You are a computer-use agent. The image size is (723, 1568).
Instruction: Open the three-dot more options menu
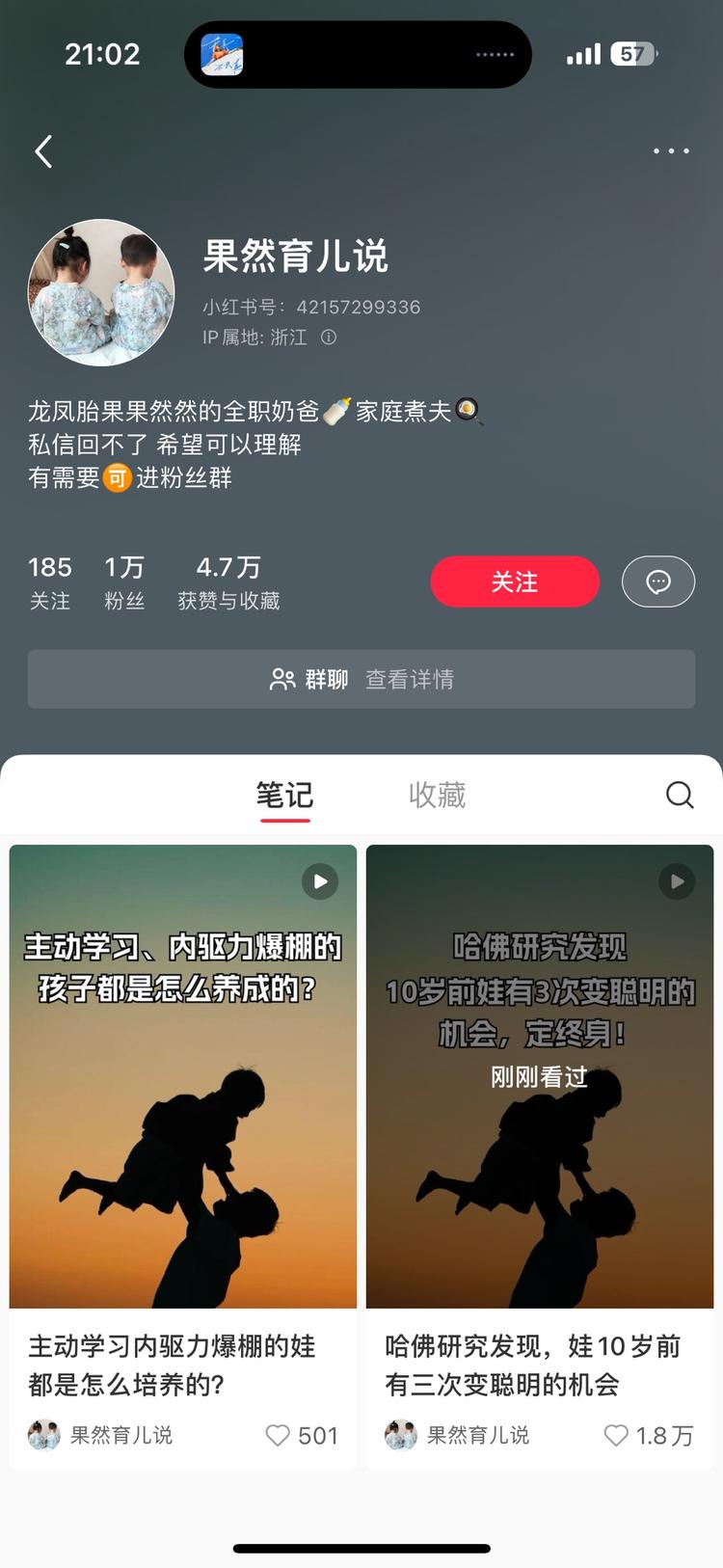pyautogui.click(x=671, y=151)
